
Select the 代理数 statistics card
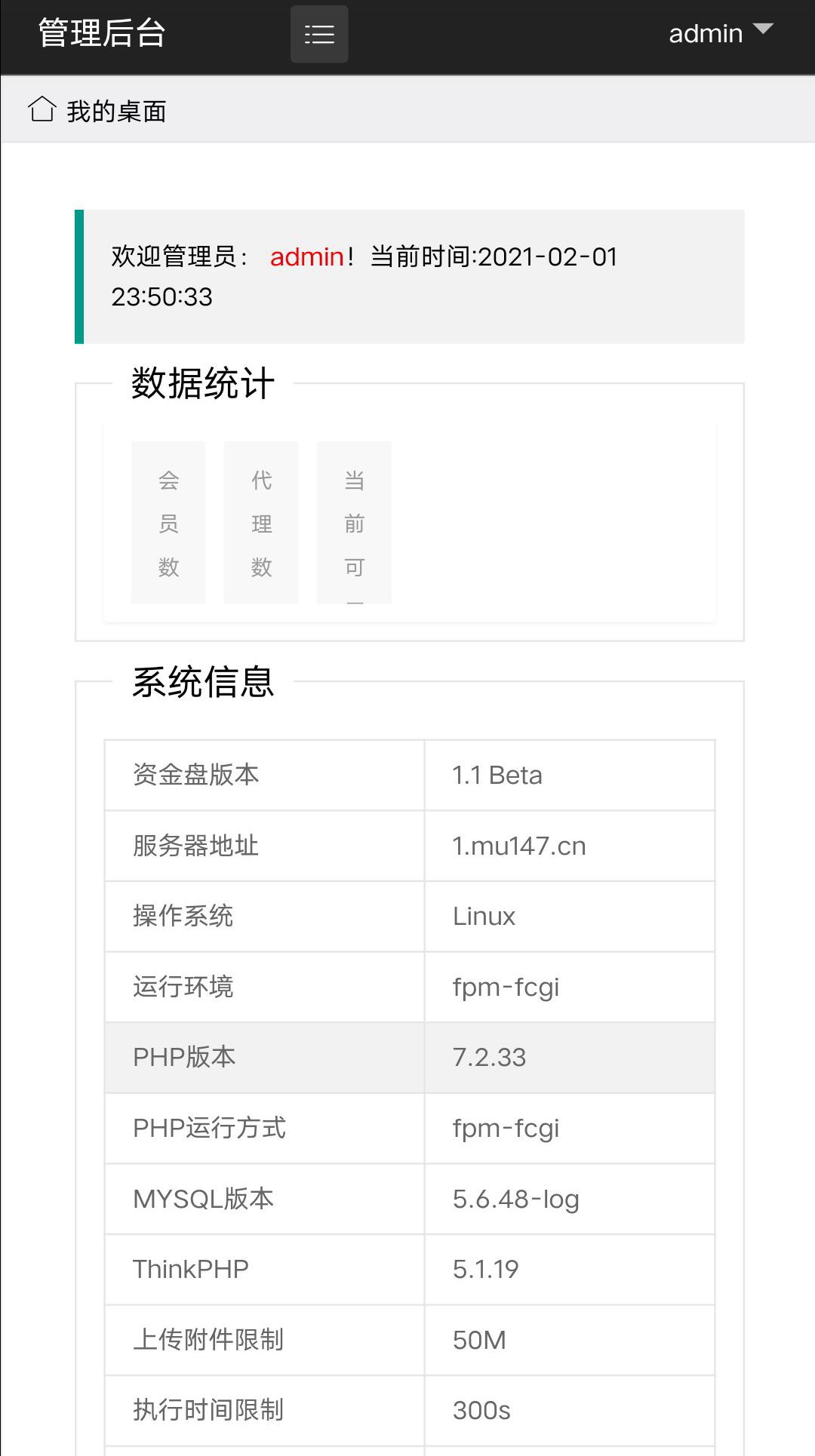tap(261, 522)
